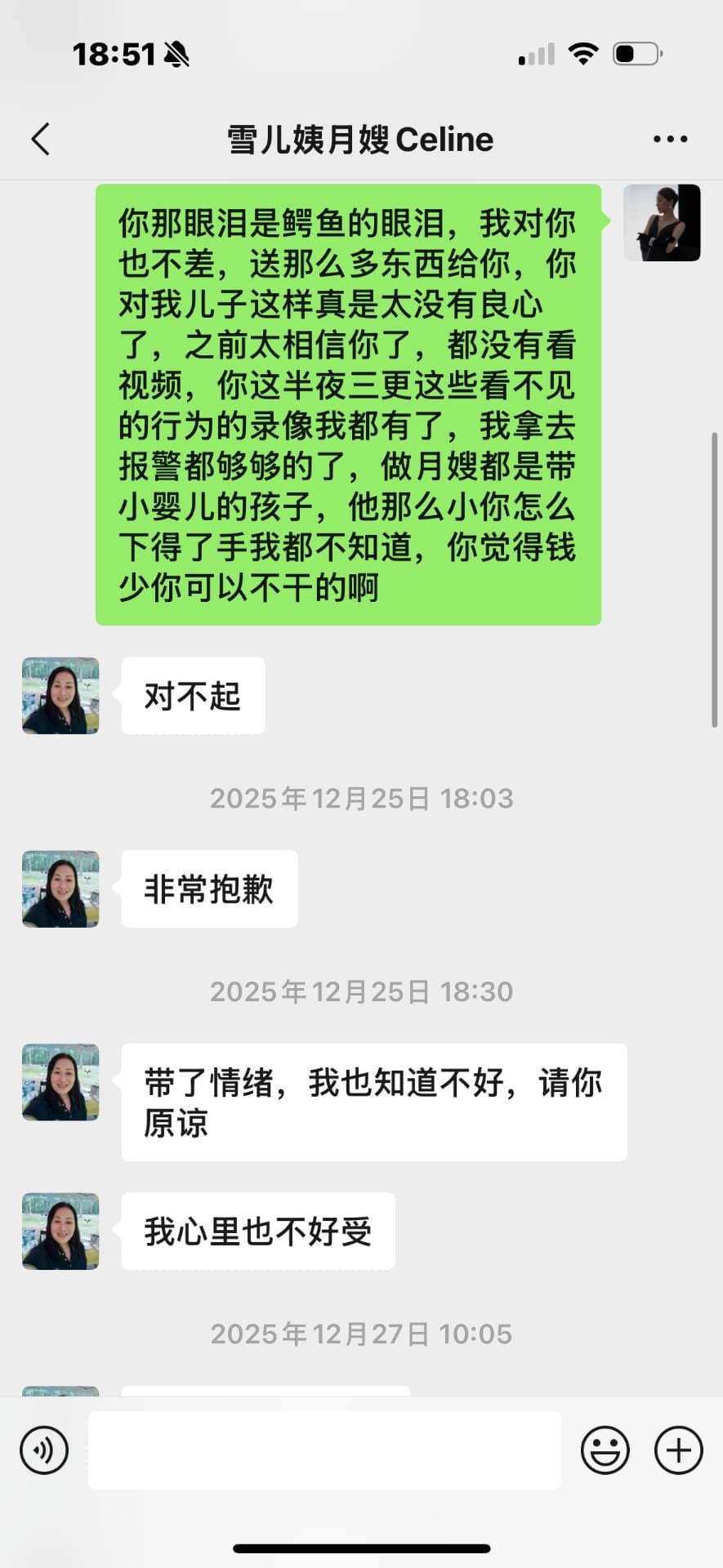Open contact avatar beside "我心里也不好受"
The width and height of the screenshot is (723, 1568).
tap(60, 1231)
